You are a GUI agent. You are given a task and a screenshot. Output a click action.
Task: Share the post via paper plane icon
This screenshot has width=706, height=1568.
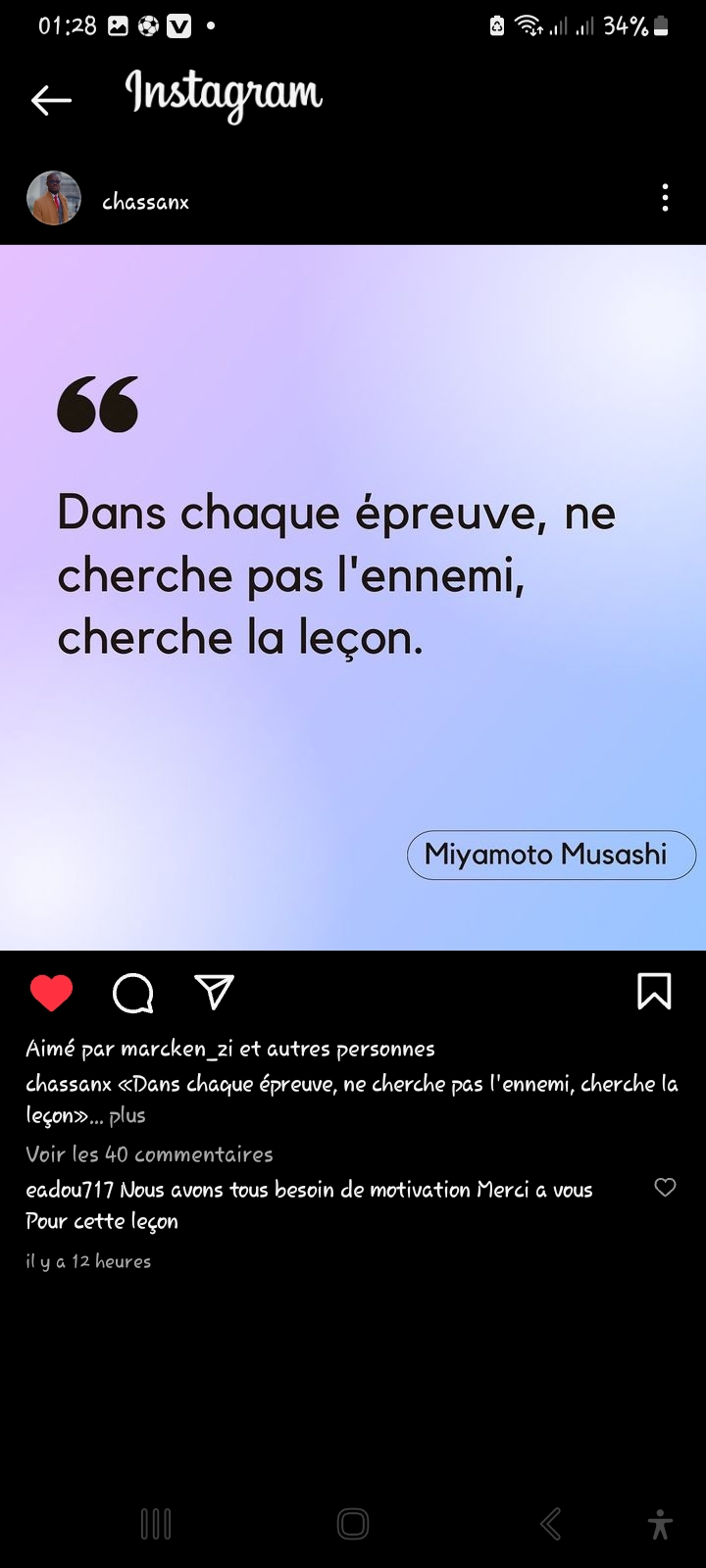coord(214,992)
